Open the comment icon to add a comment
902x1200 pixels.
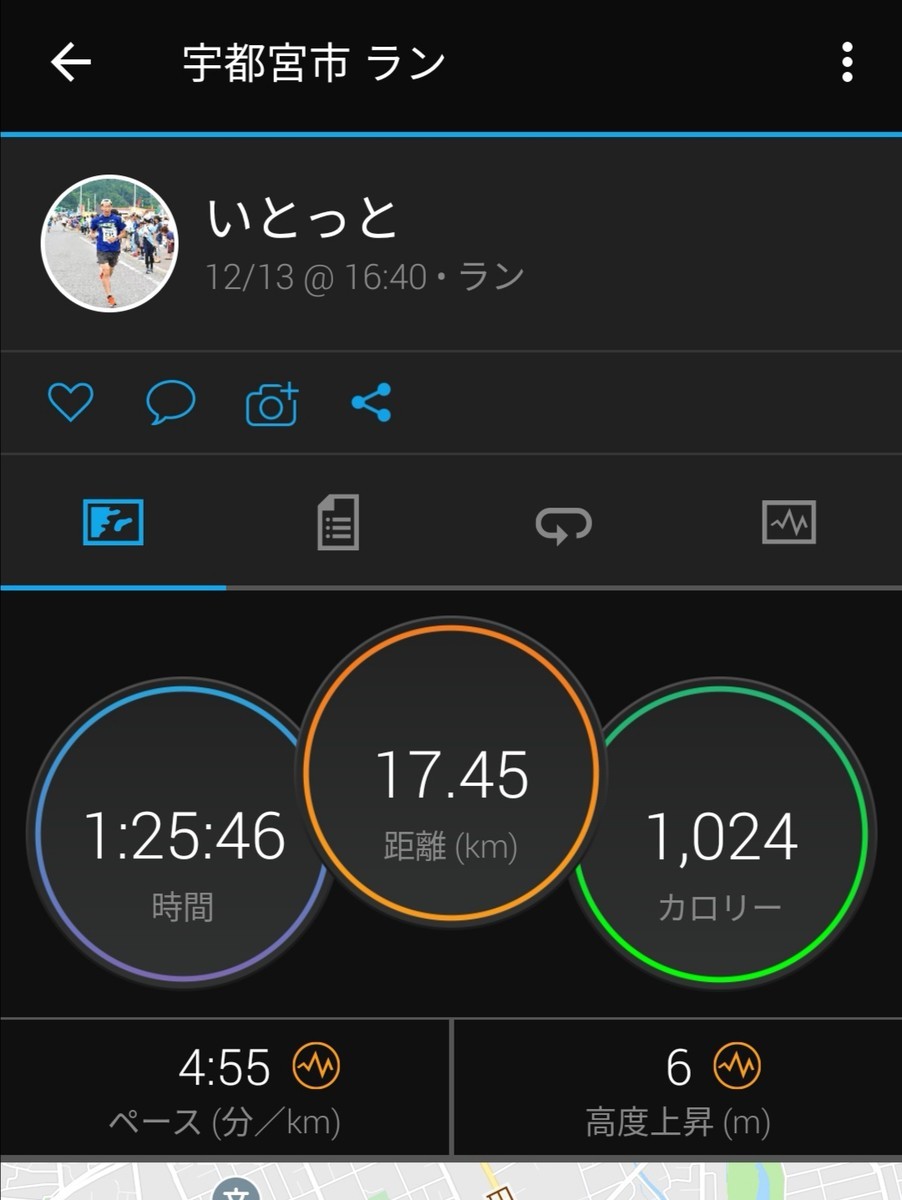(170, 403)
